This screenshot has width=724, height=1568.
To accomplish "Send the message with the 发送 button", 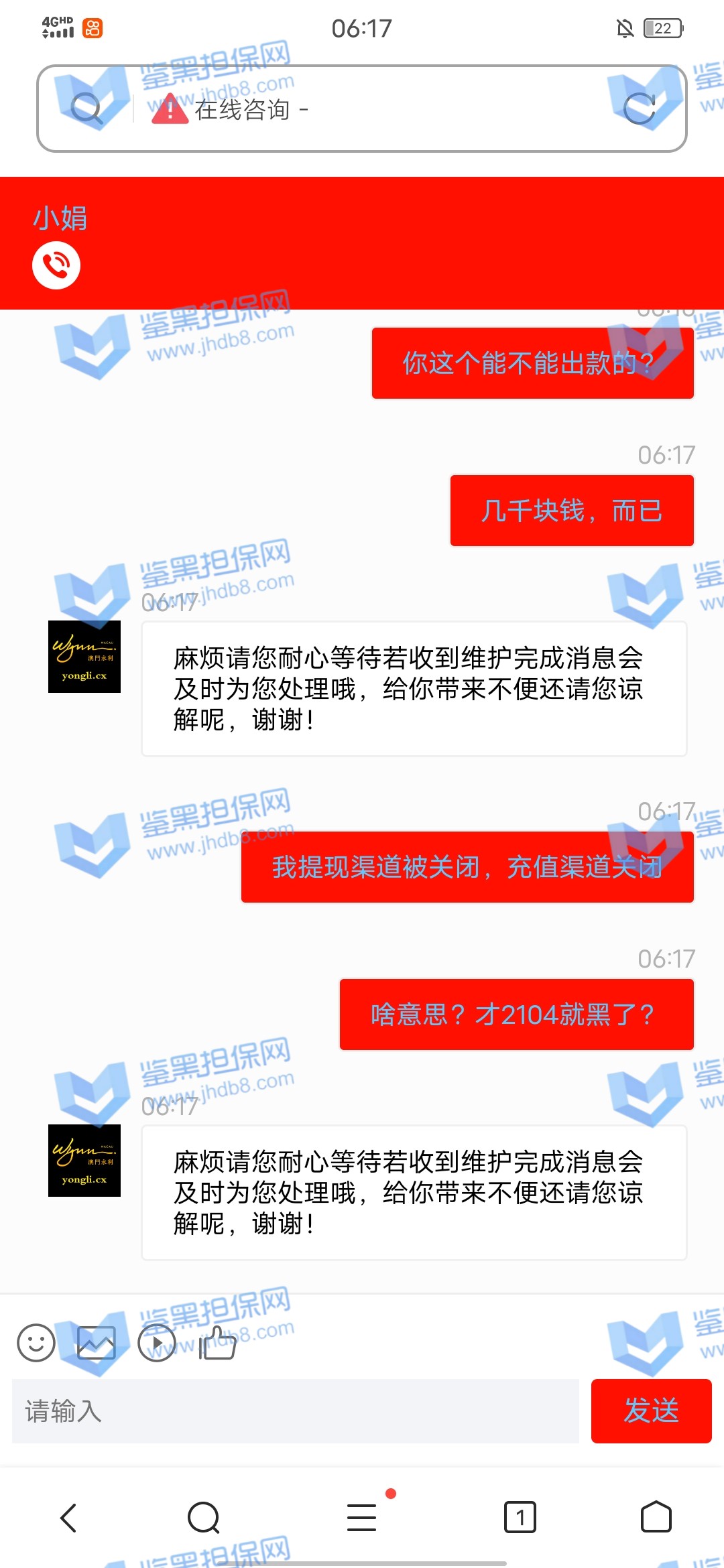I will point(651,1411).
